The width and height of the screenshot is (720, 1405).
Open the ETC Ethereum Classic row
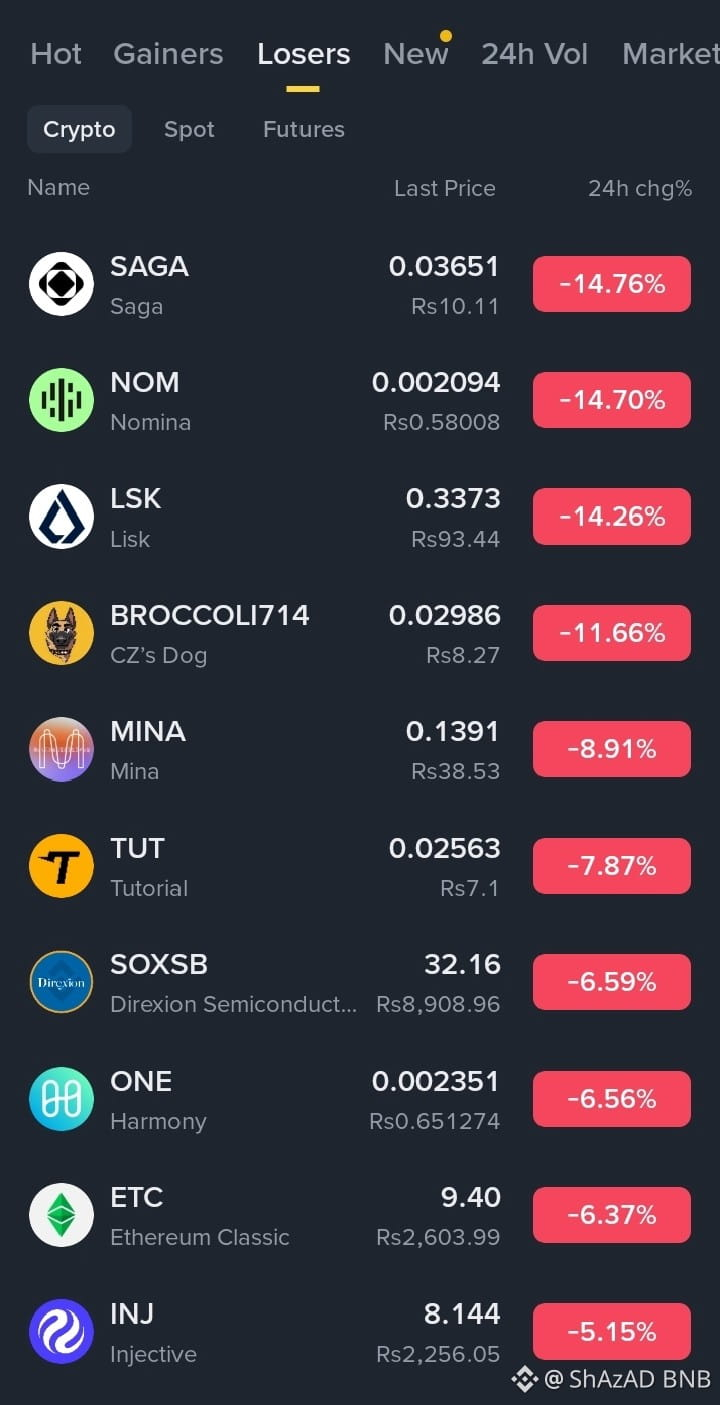tap(360, 1216)
